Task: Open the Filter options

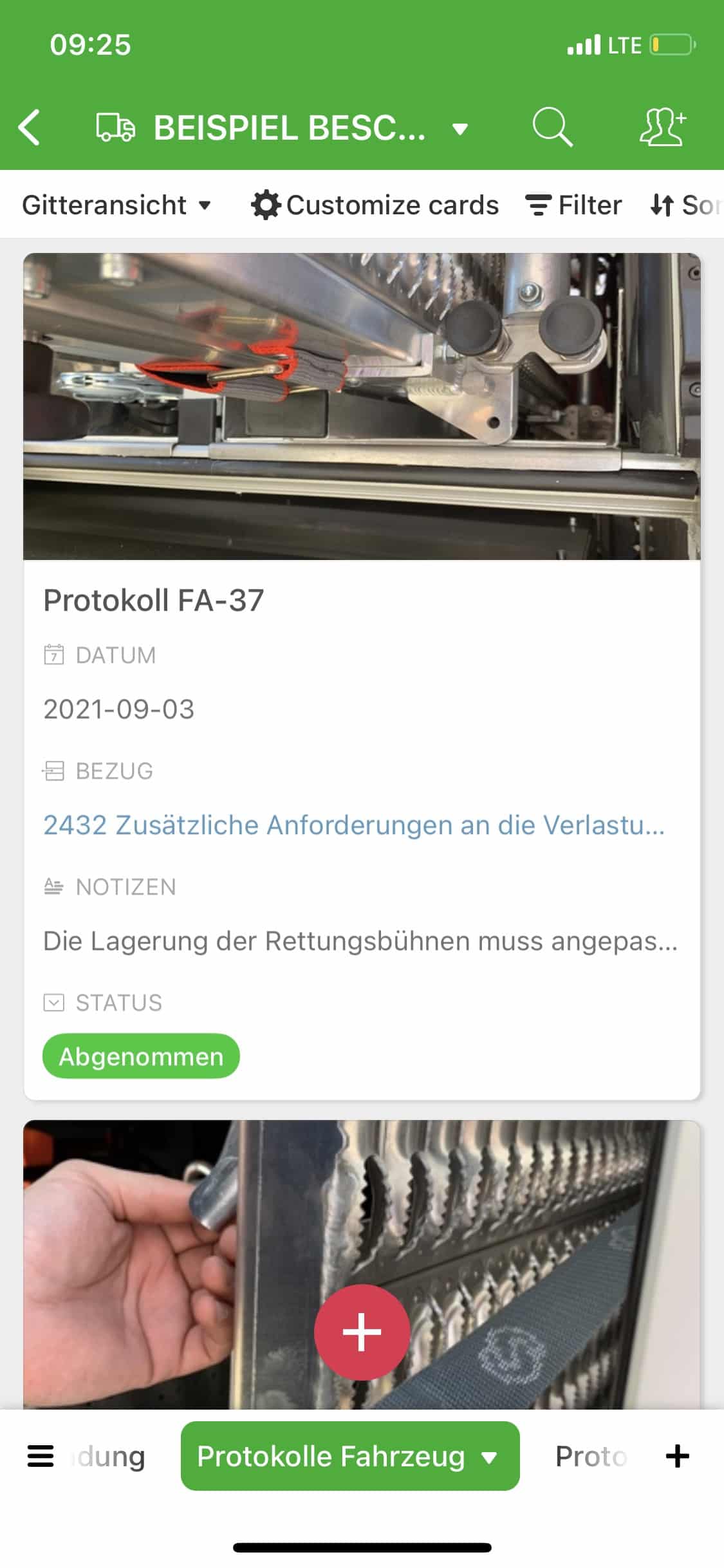Action: point(573,205)
